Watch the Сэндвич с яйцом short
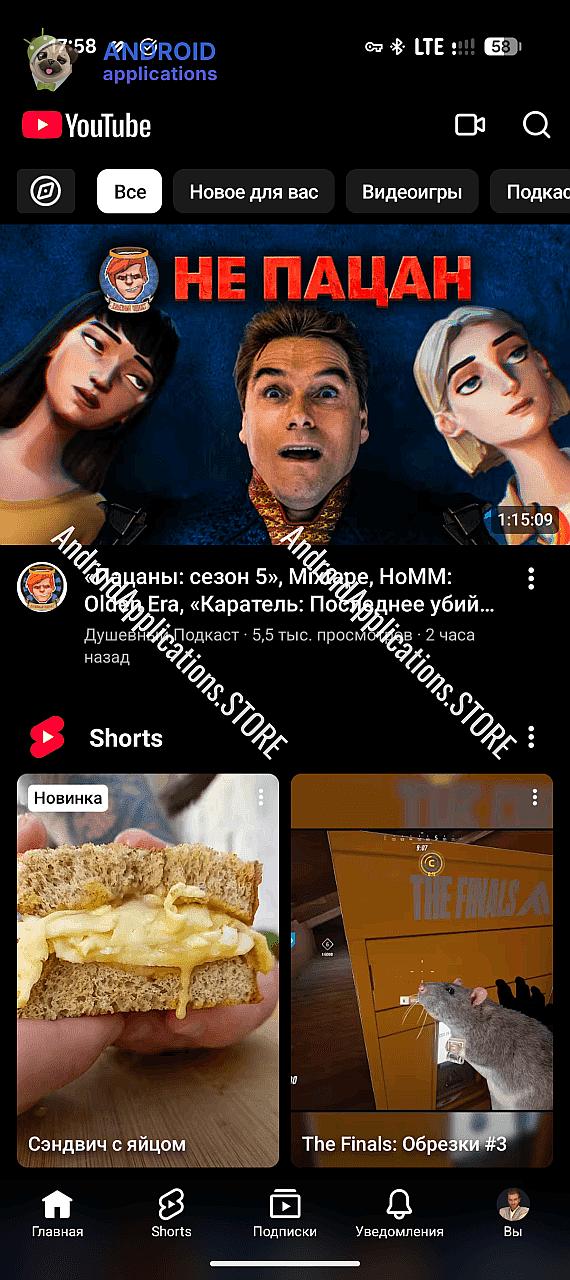Image resolution: width=570 pixels, height=1280 pixels. 148,970
